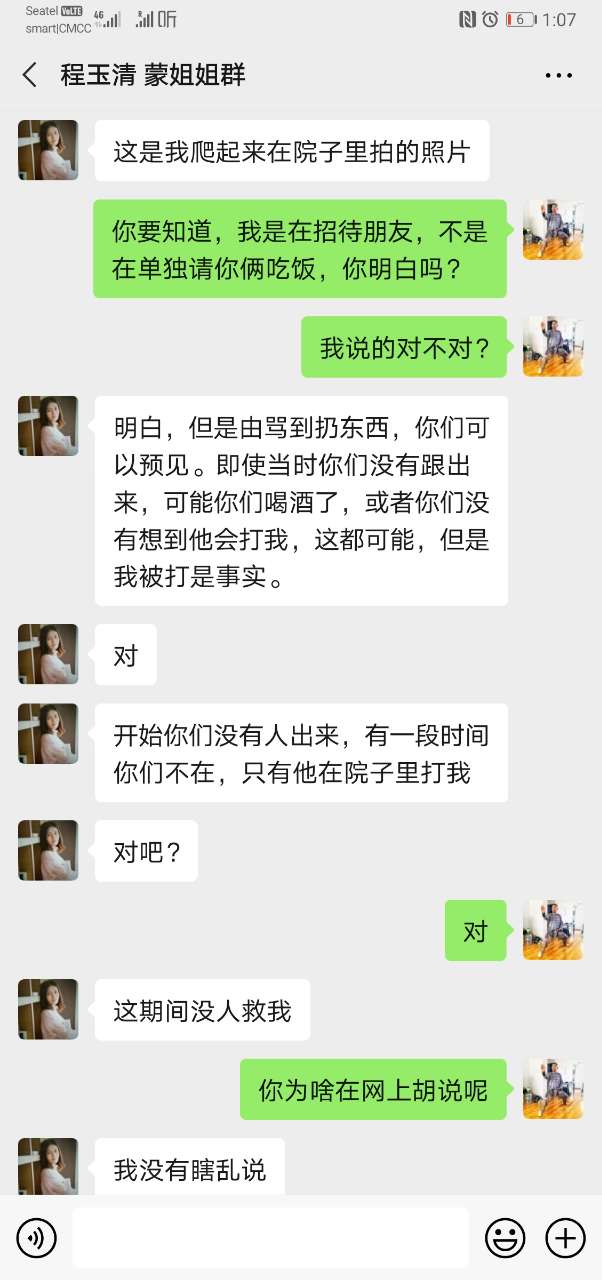Open the chat options three-dot menu
The height and width of the screenshot is (1280, 602).
[x=558, y=75]
